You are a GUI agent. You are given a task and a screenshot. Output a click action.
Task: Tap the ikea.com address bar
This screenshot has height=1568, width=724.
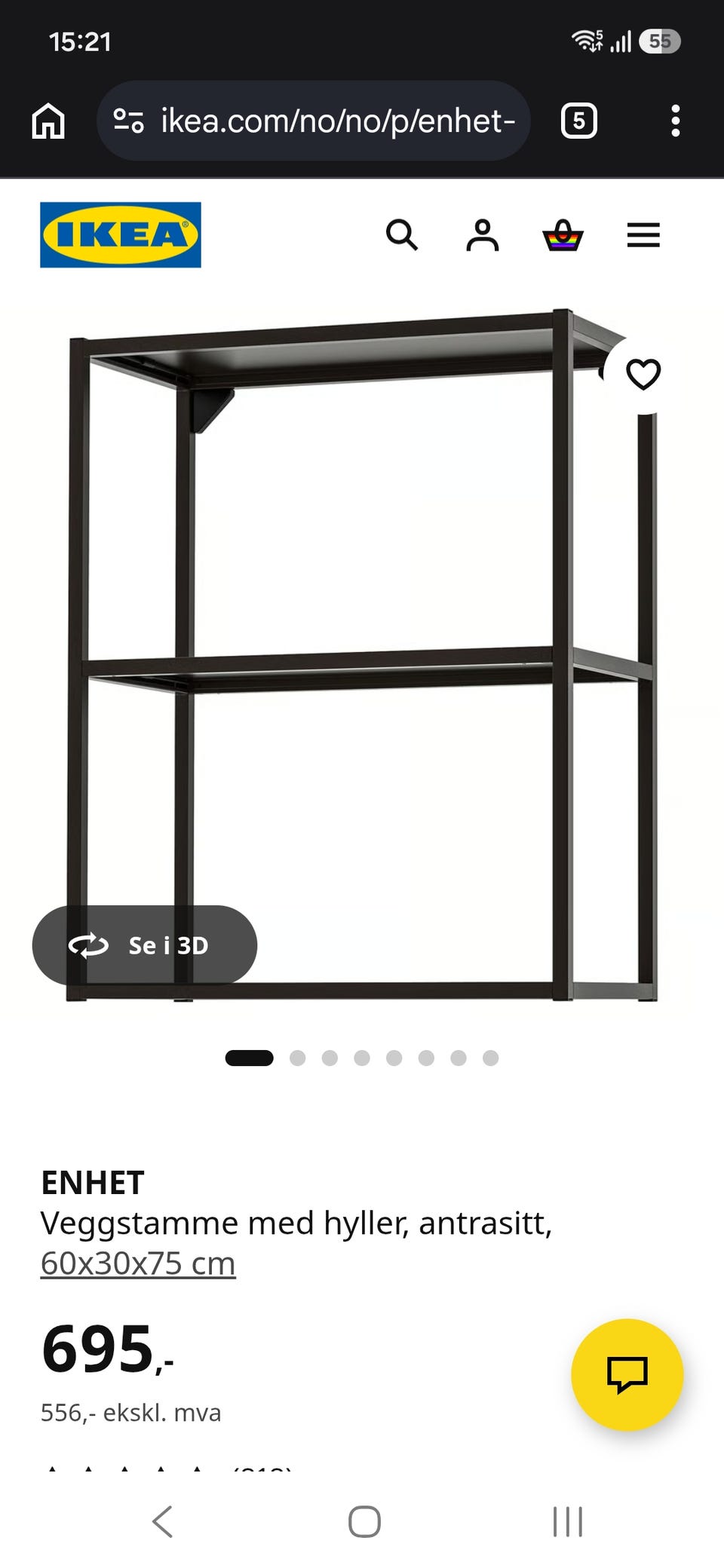click(314, 121)
